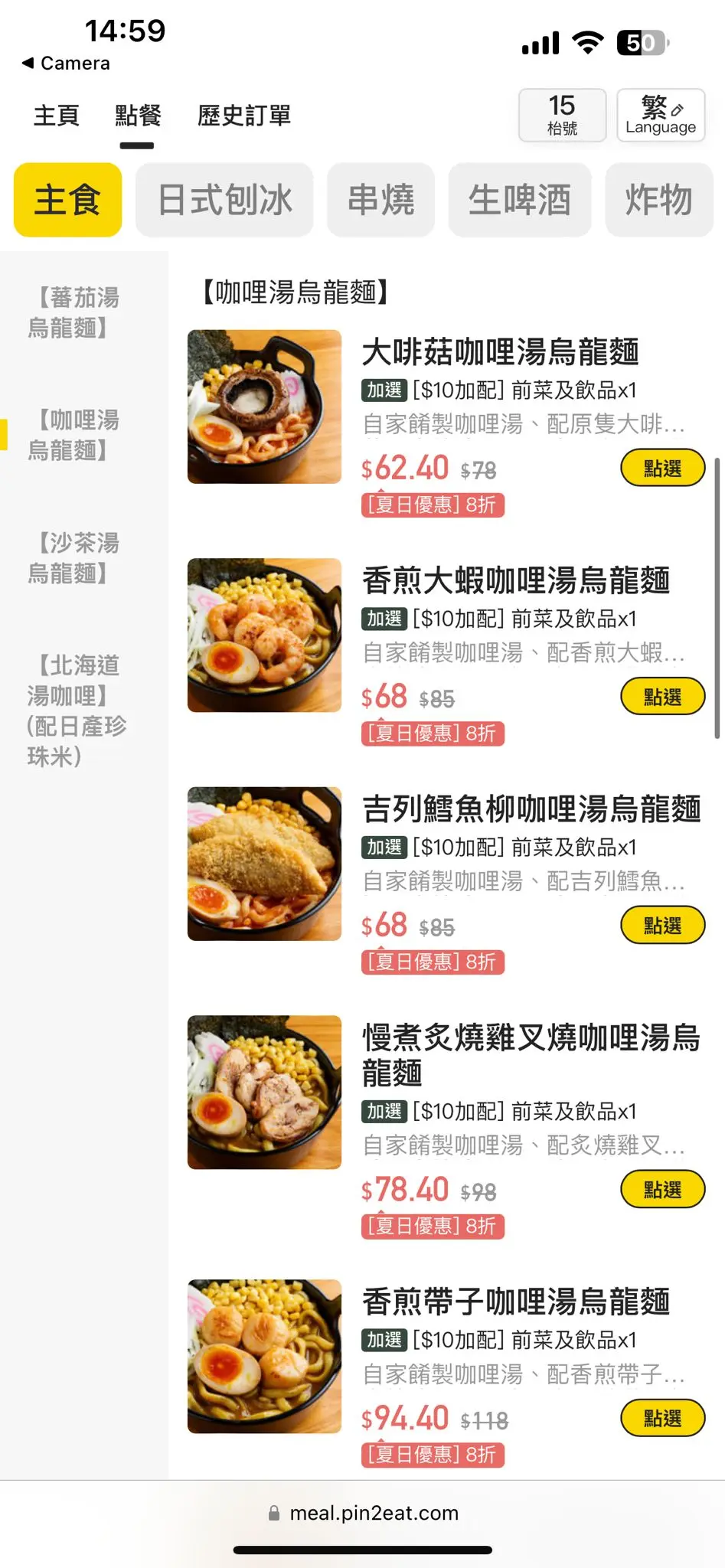Open 【北海道湯咖哩】 section in sidebar
This screenshot has height=1568, width=725.
77,710
